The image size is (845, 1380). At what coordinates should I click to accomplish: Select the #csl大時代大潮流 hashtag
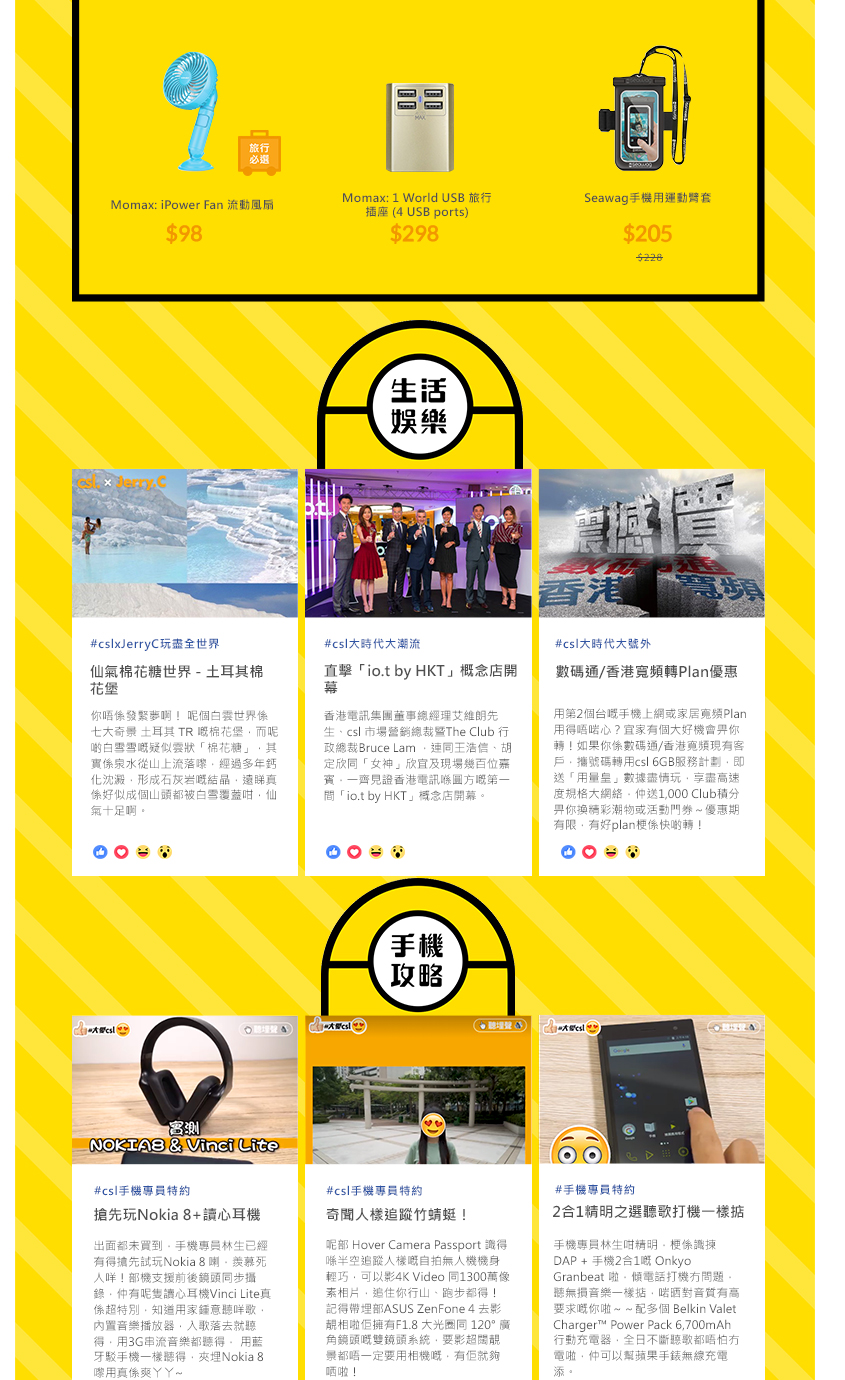[x=372, y=644]
